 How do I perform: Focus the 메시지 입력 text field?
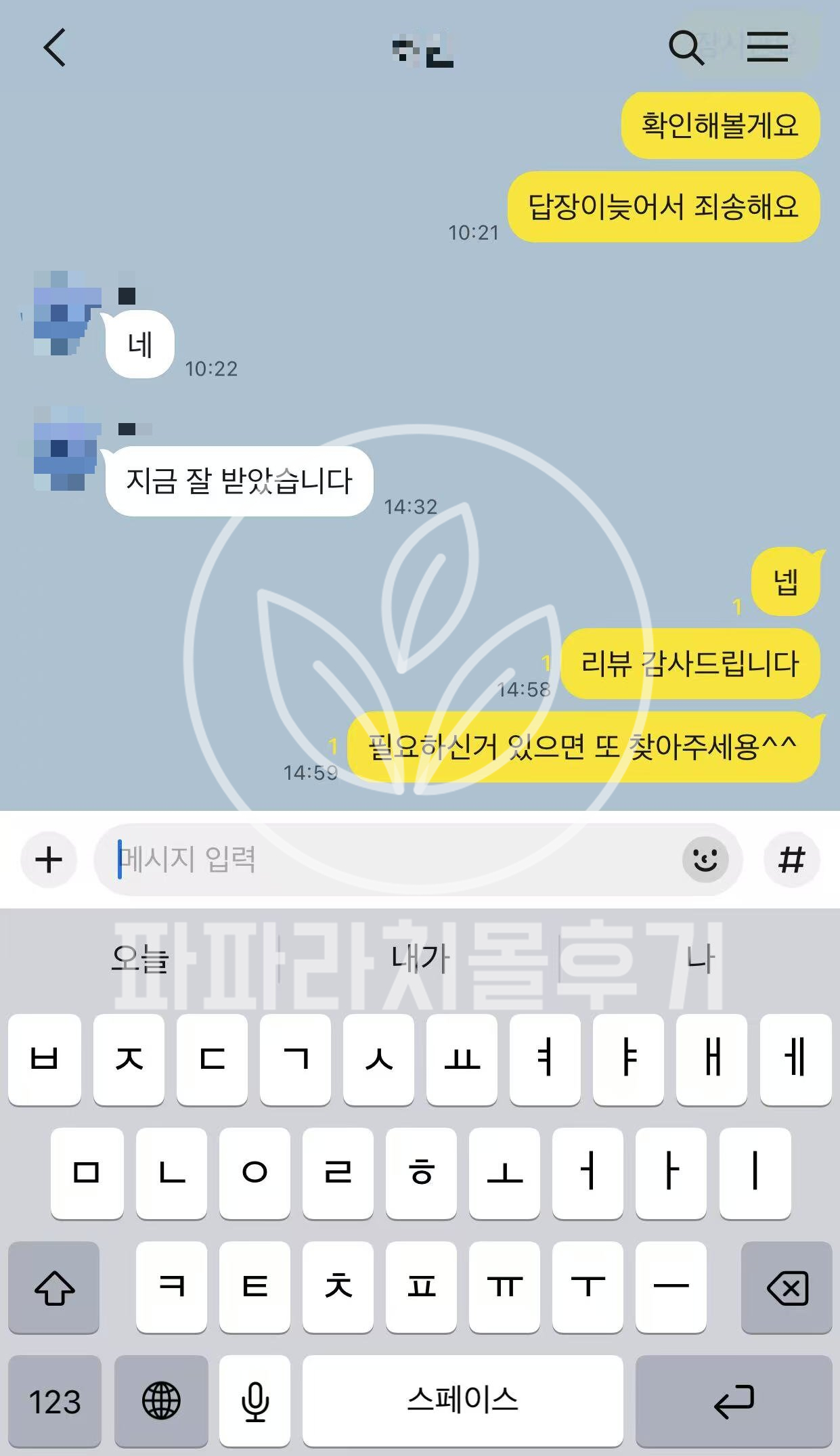tap(393, 860)
